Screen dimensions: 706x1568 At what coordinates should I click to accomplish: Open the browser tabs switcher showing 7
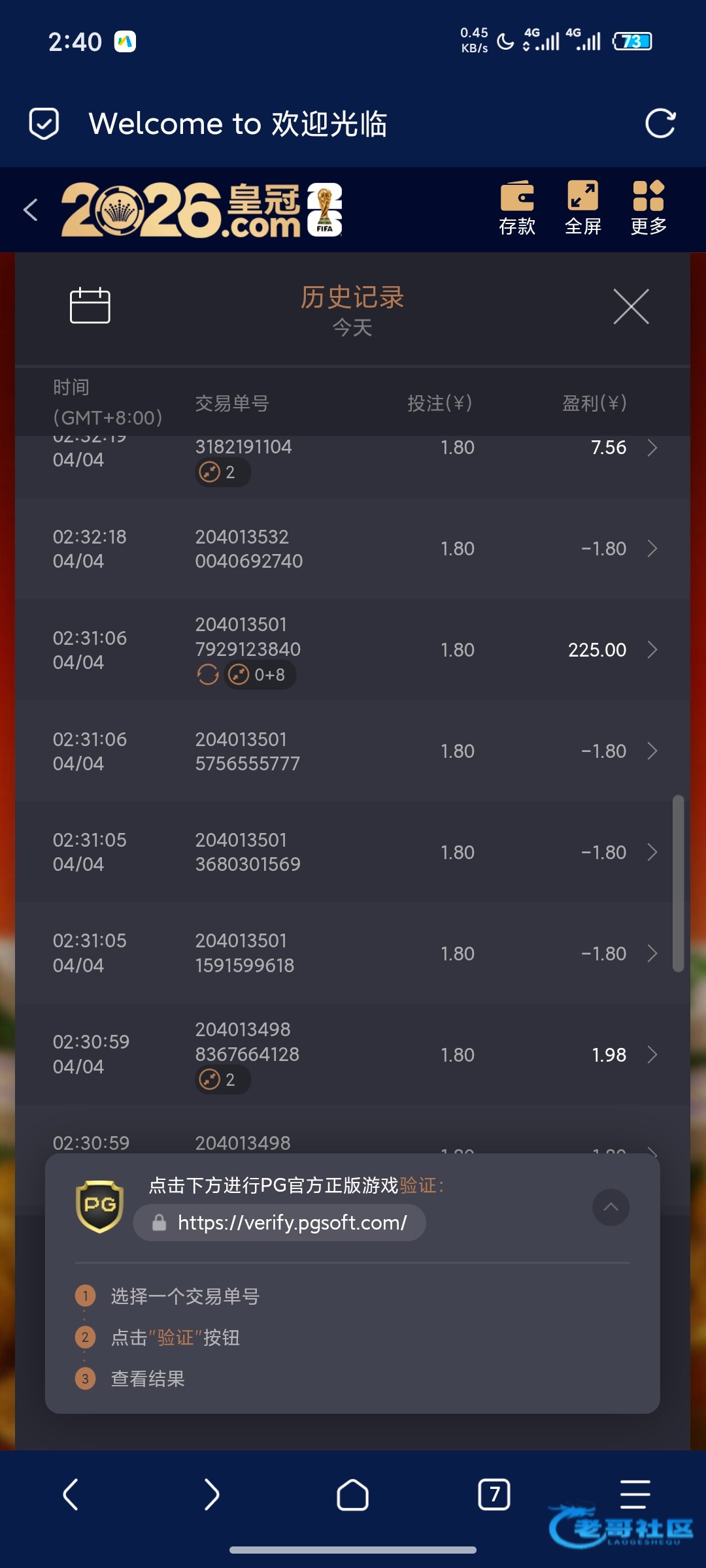[494, 1494]
